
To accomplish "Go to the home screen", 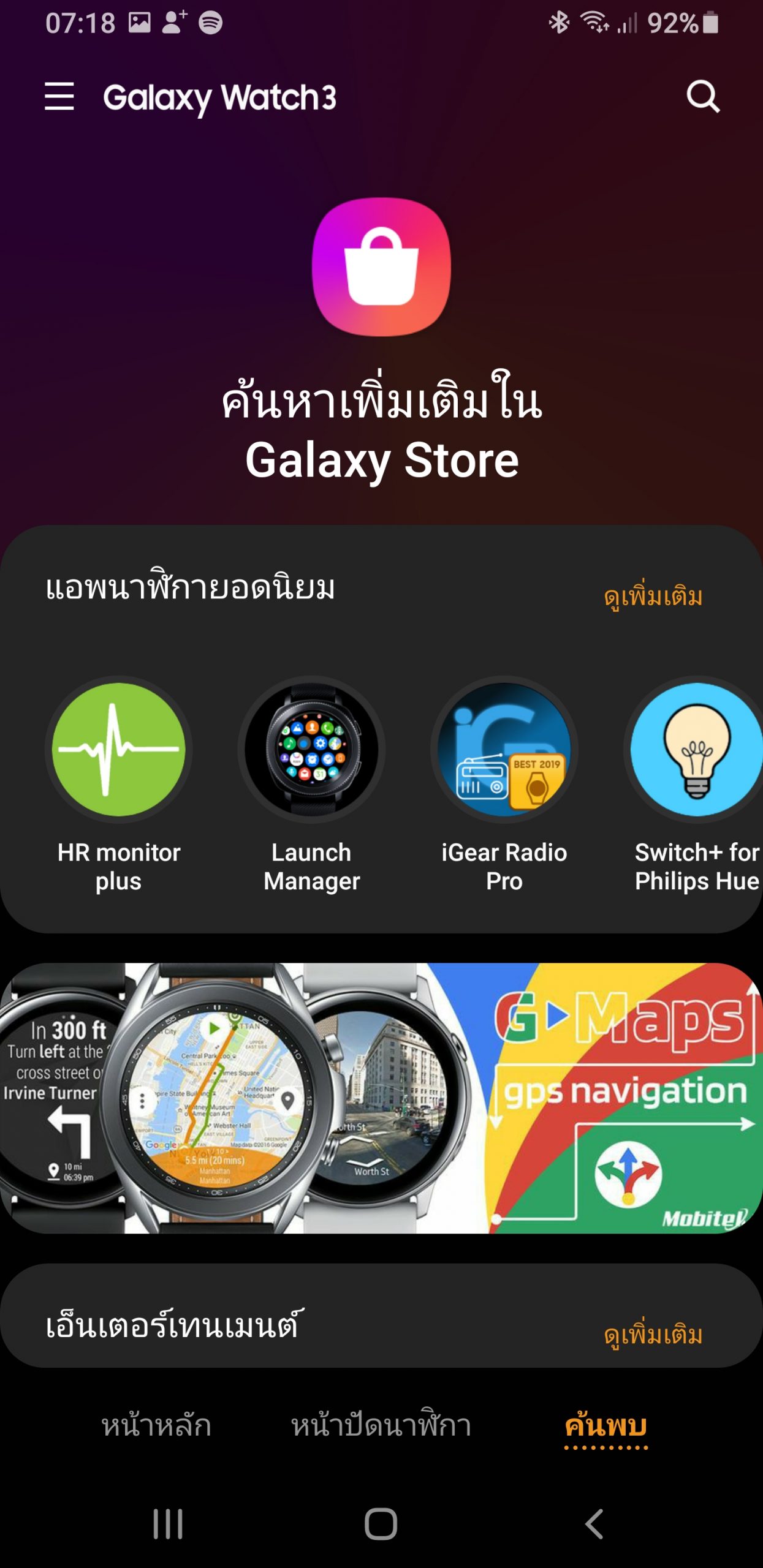I will tap(381, 1523).
